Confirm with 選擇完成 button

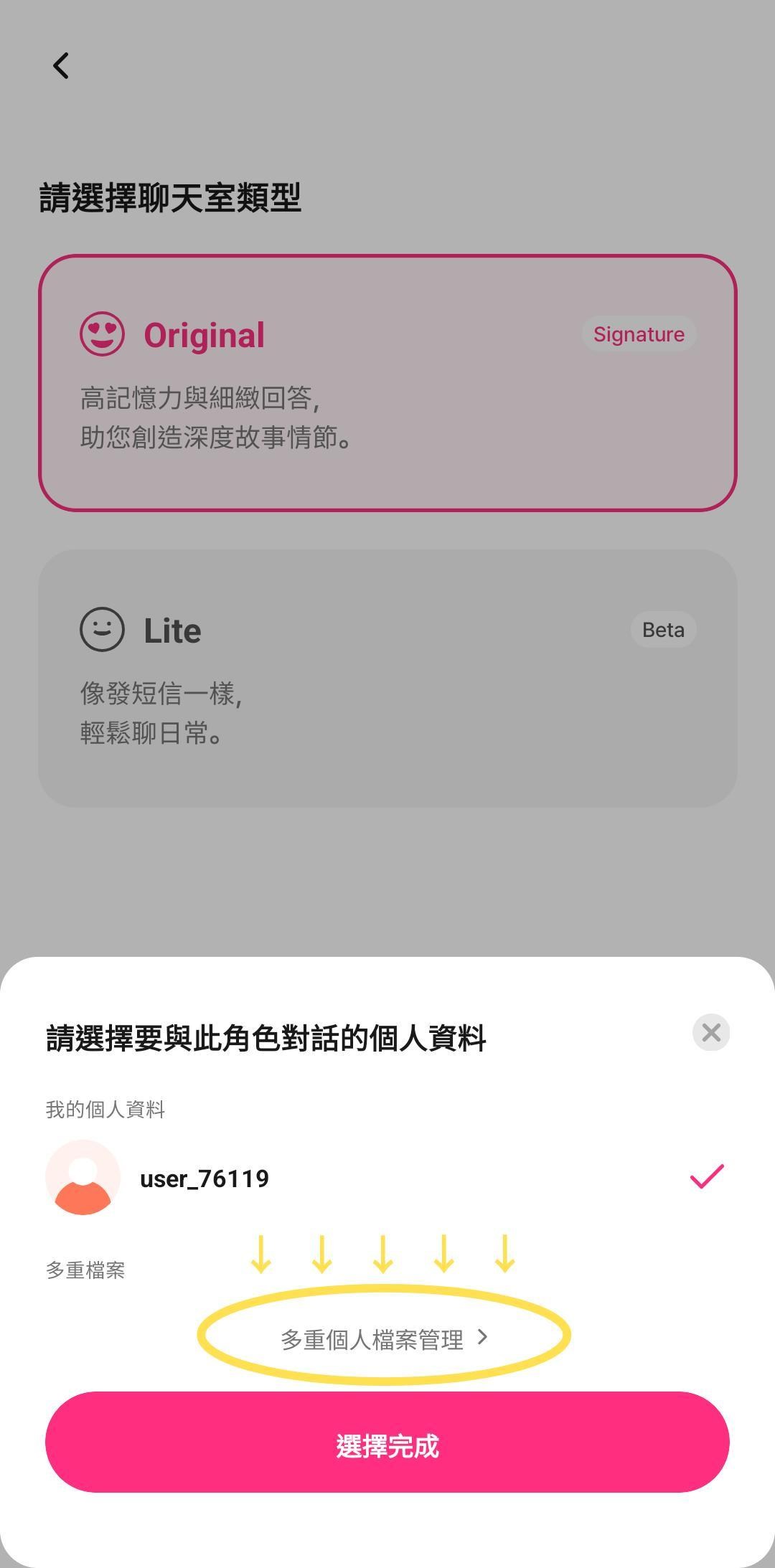click(x=387, y=1442)
